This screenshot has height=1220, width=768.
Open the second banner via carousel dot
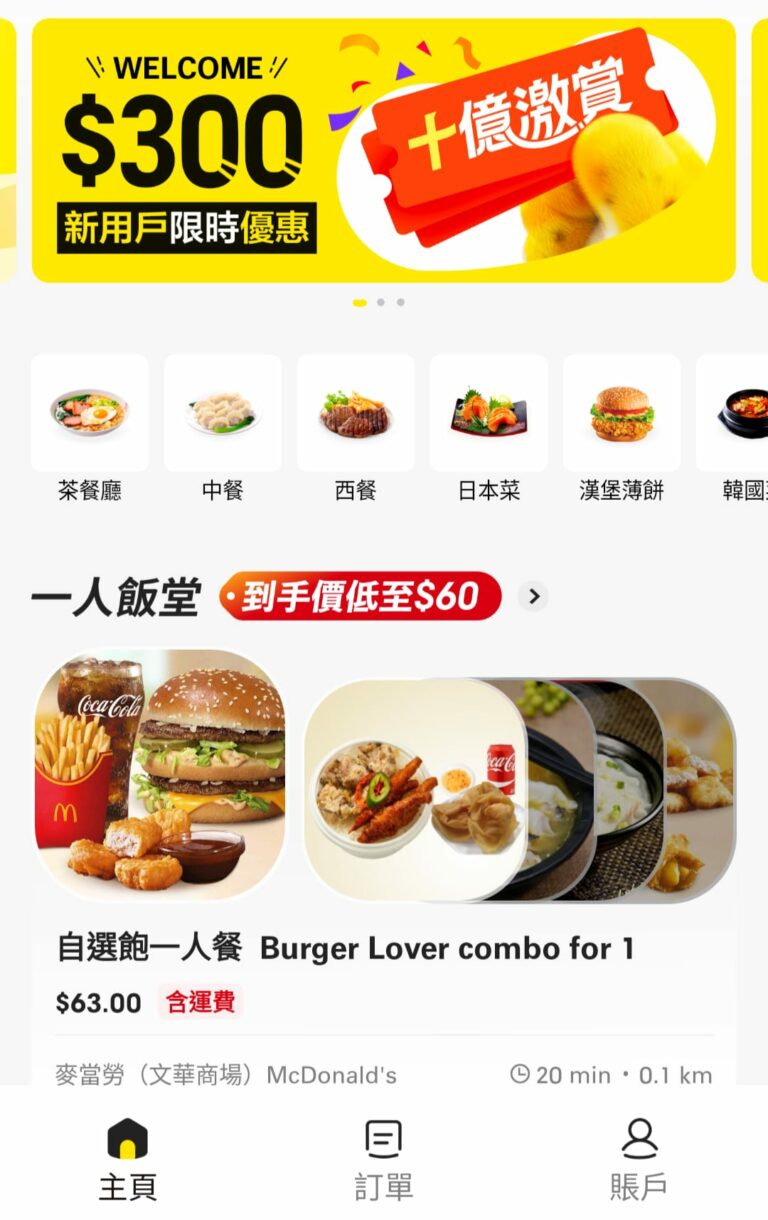[381, 302]
